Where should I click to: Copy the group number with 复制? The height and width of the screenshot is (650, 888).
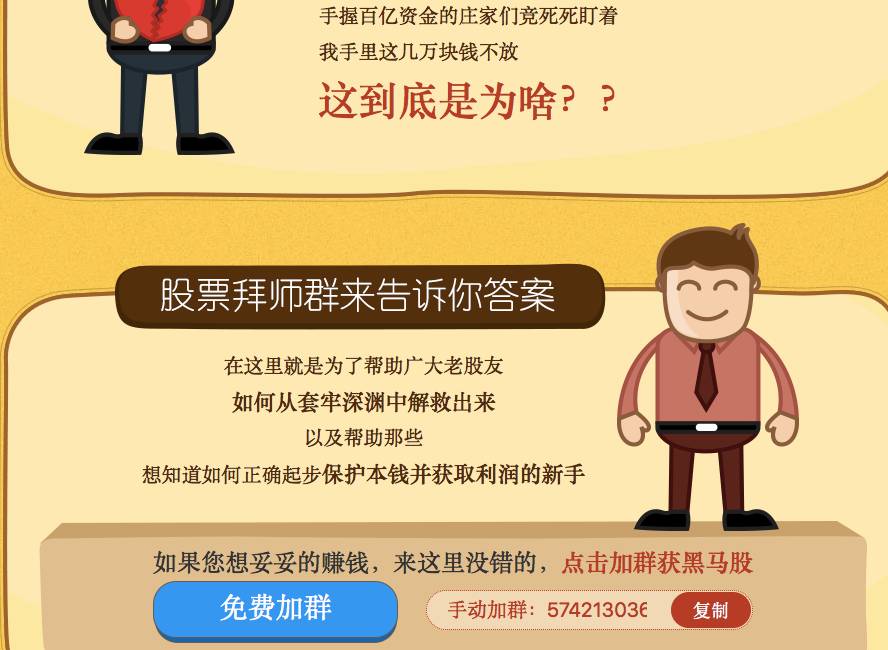click(710, 610)
